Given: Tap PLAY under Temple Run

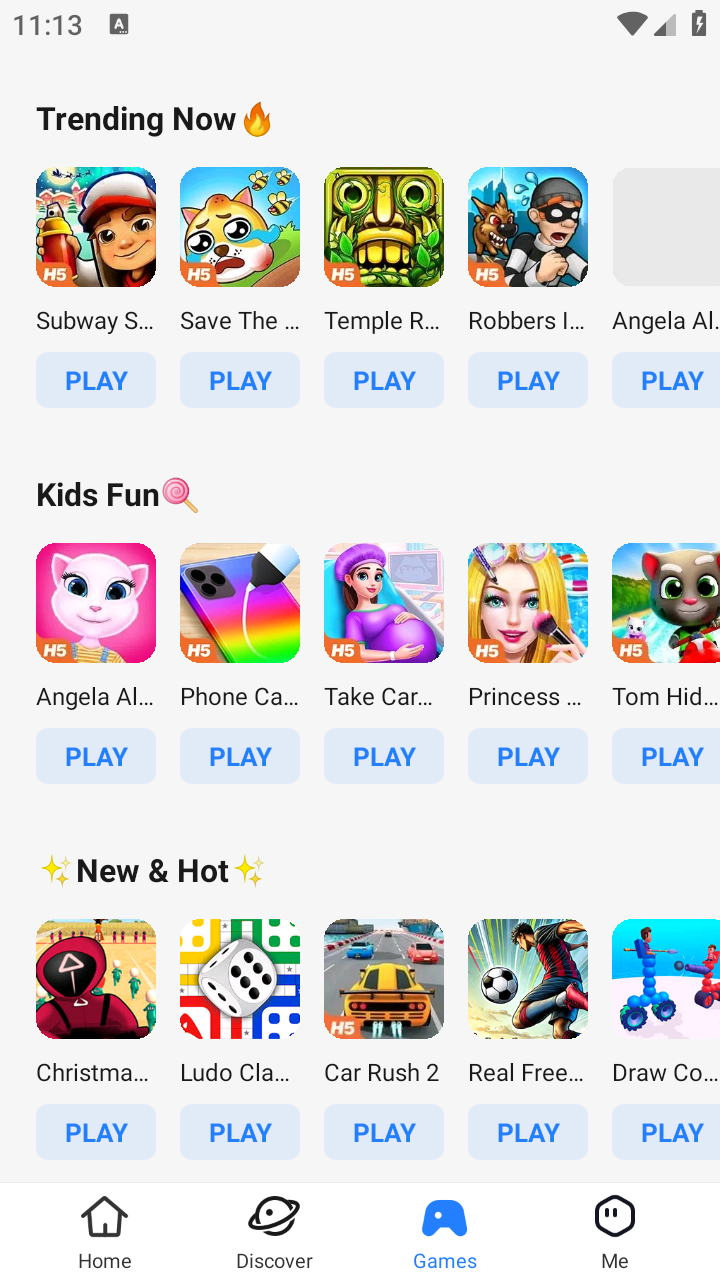Looking at the screenshot, I should pos(384,380).
